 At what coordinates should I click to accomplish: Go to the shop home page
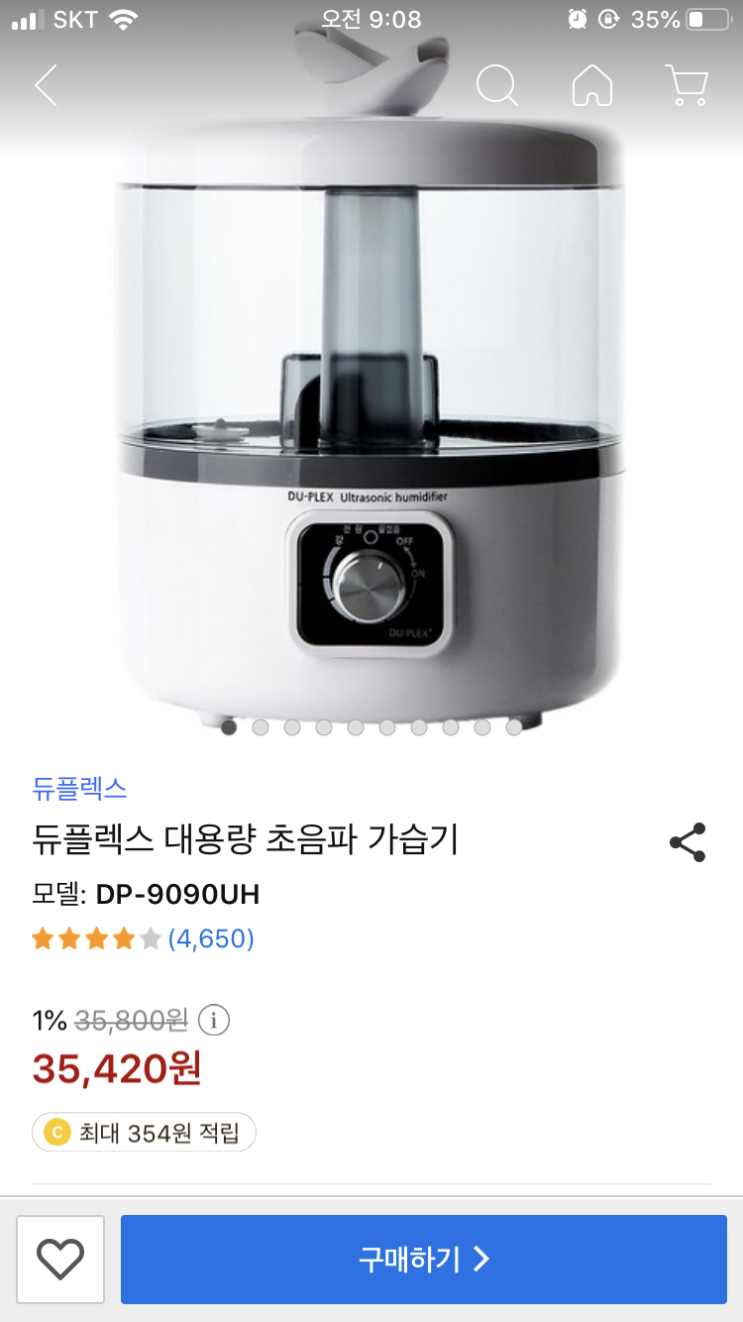point(592,86)
